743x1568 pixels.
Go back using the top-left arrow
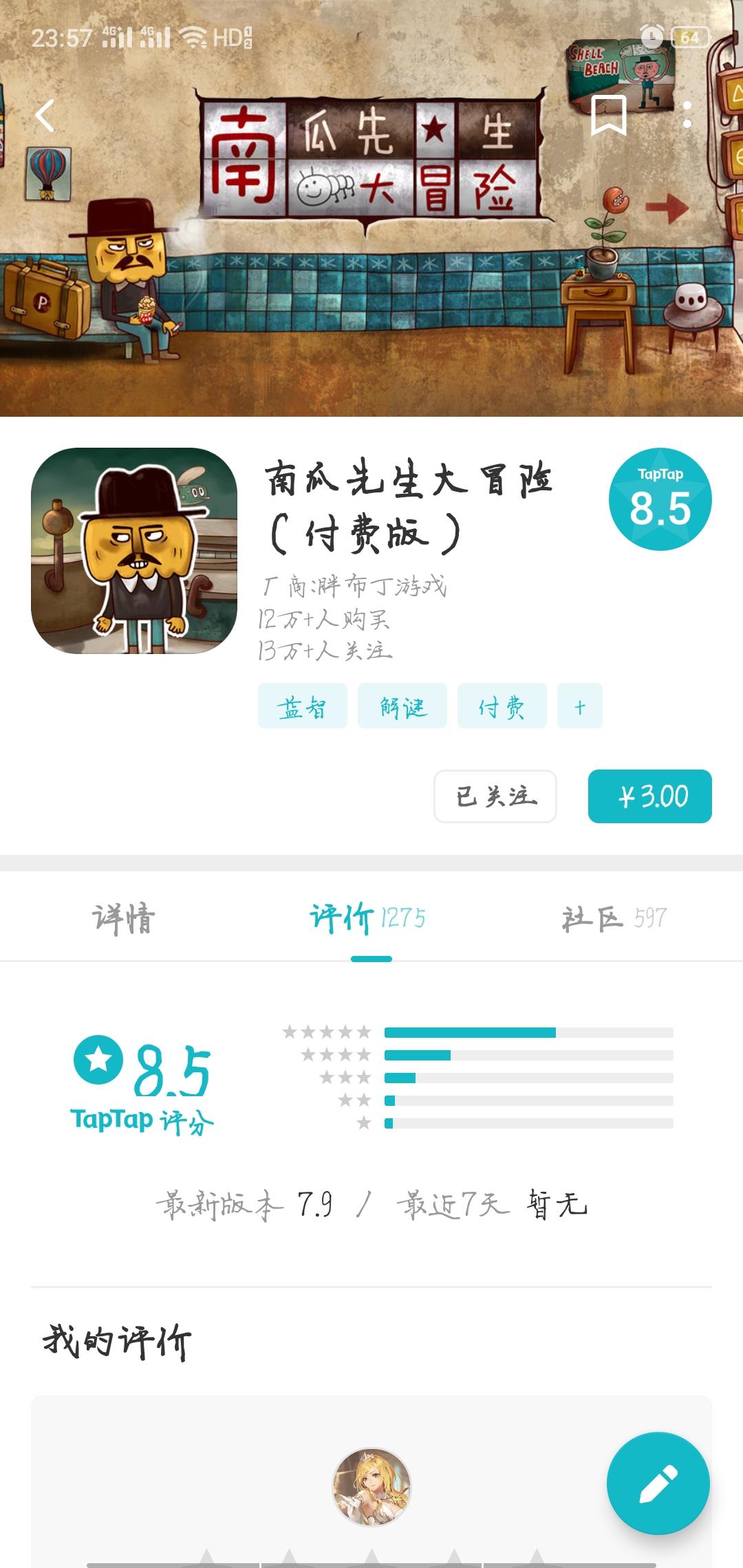[x=45, y=116]
